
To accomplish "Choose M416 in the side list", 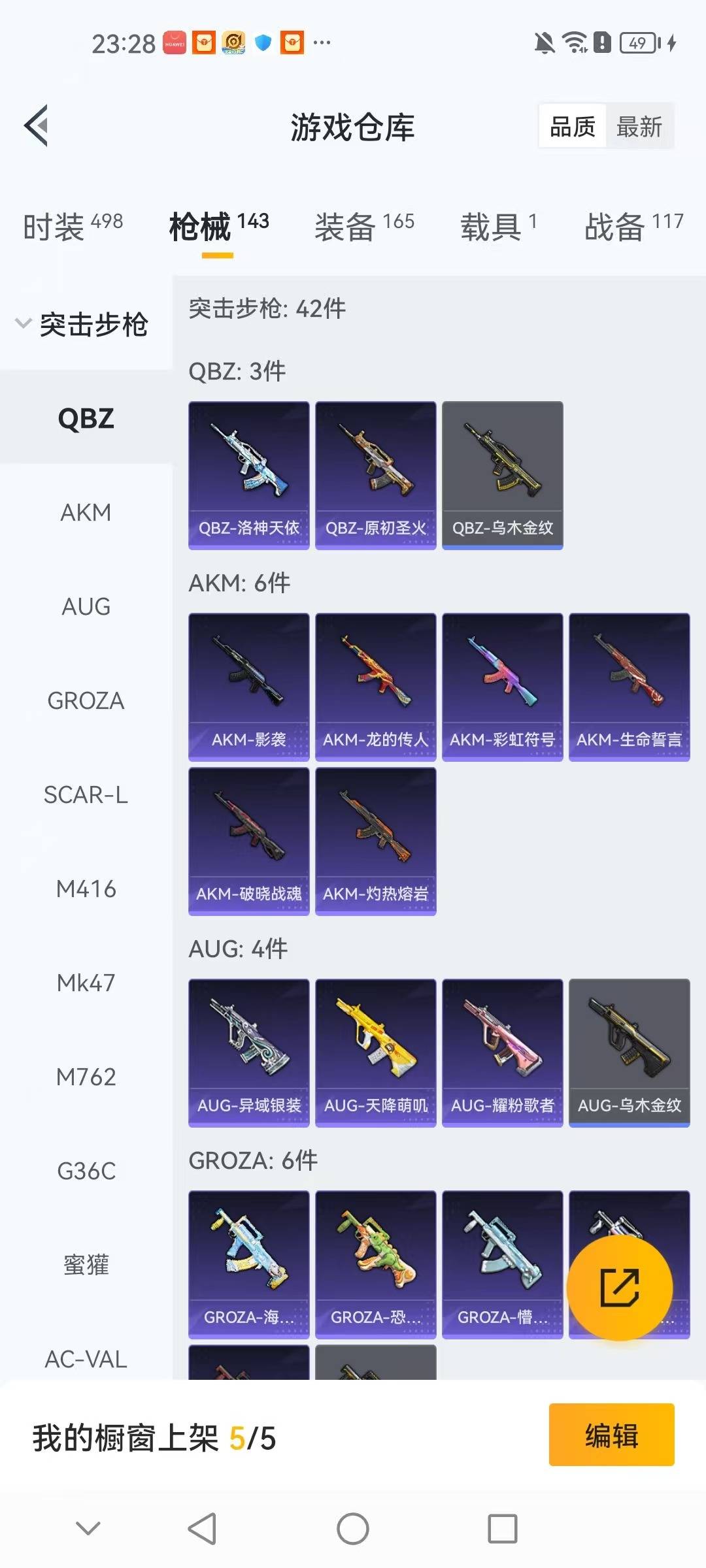I will click(x=86, y=889).
